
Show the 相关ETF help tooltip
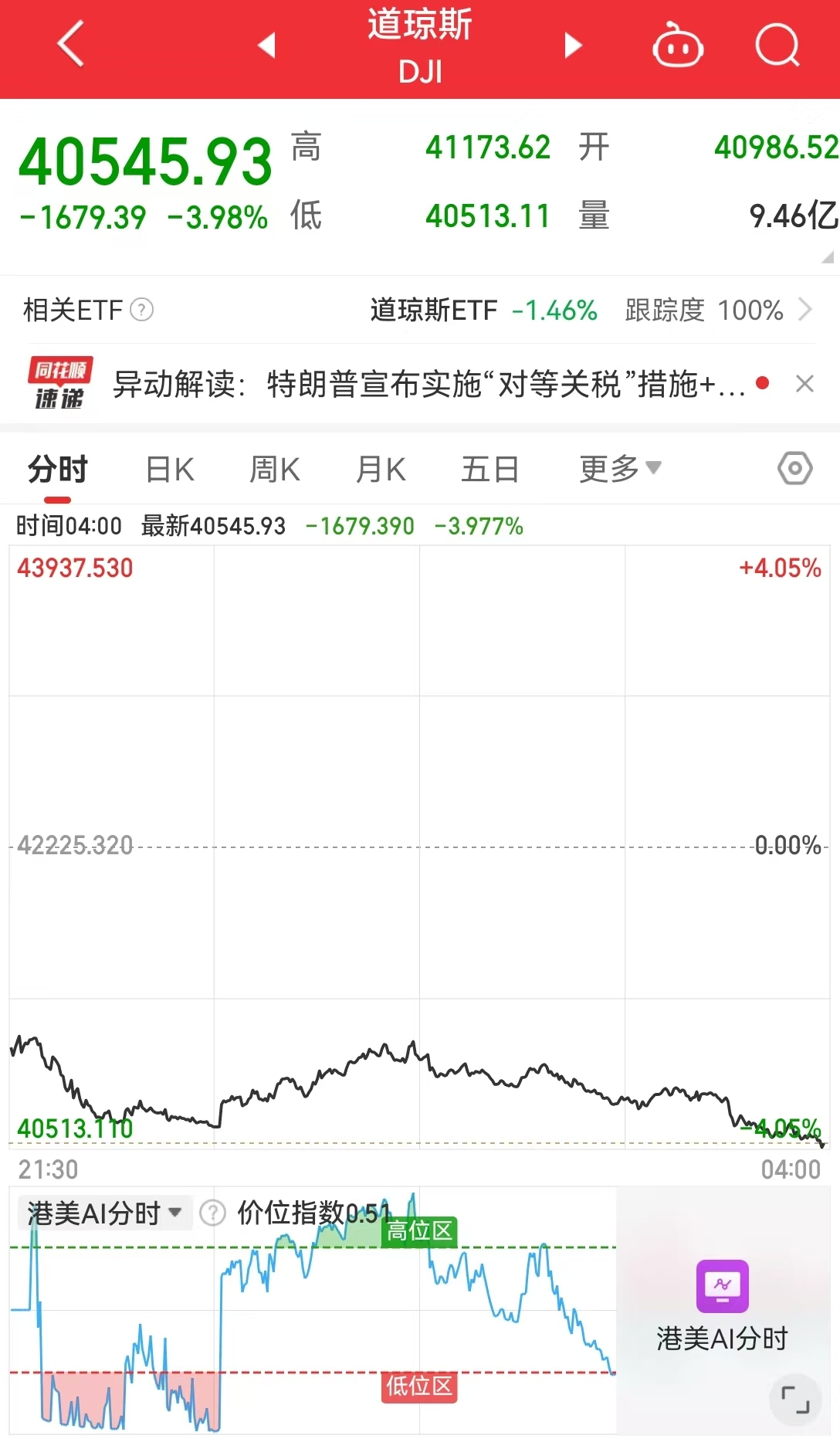coord(142,310)
